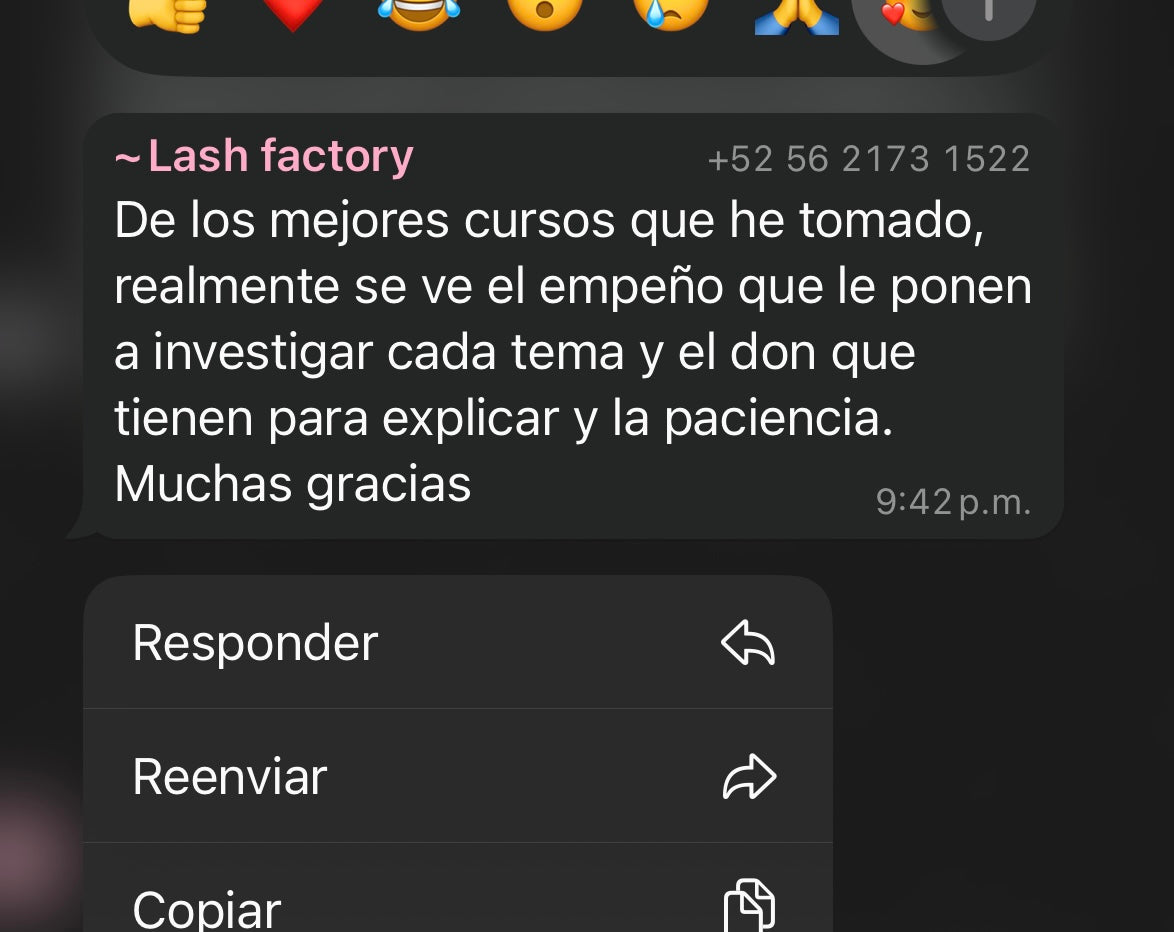Select Responder in the message menu
Screen dimensions: 1174x932
pos(457,643)
